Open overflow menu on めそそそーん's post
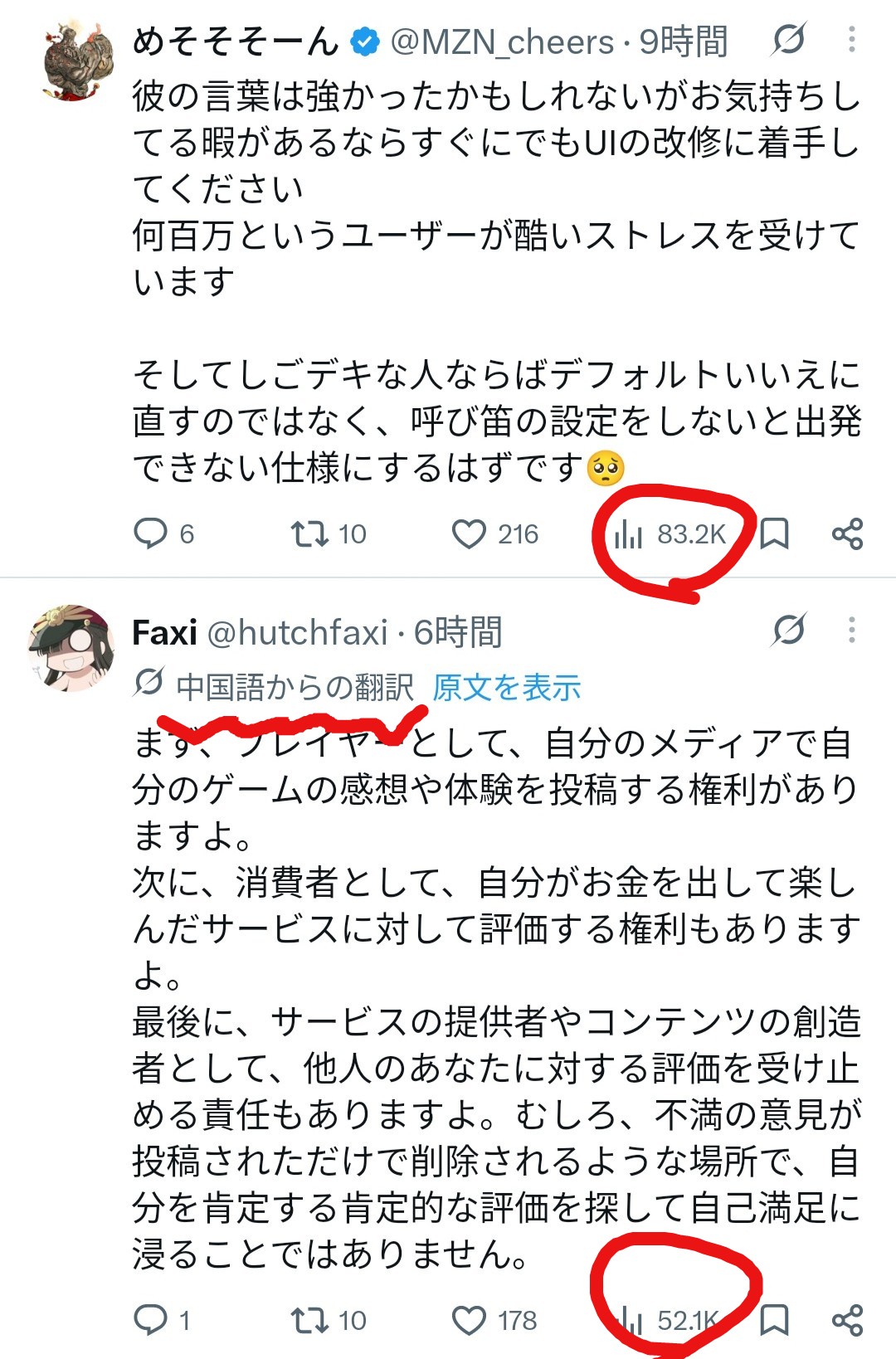 [852, 38]
